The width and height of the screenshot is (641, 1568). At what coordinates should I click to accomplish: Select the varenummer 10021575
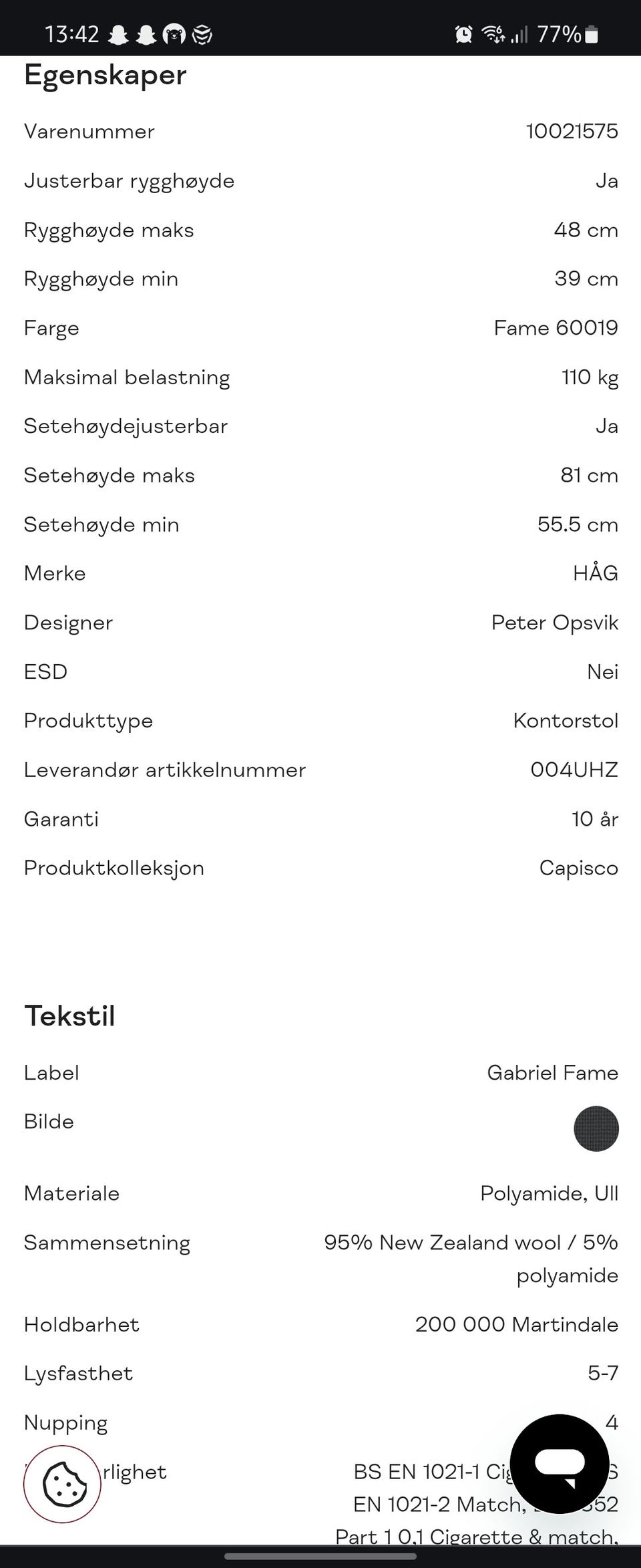click(x=572, y=131)
